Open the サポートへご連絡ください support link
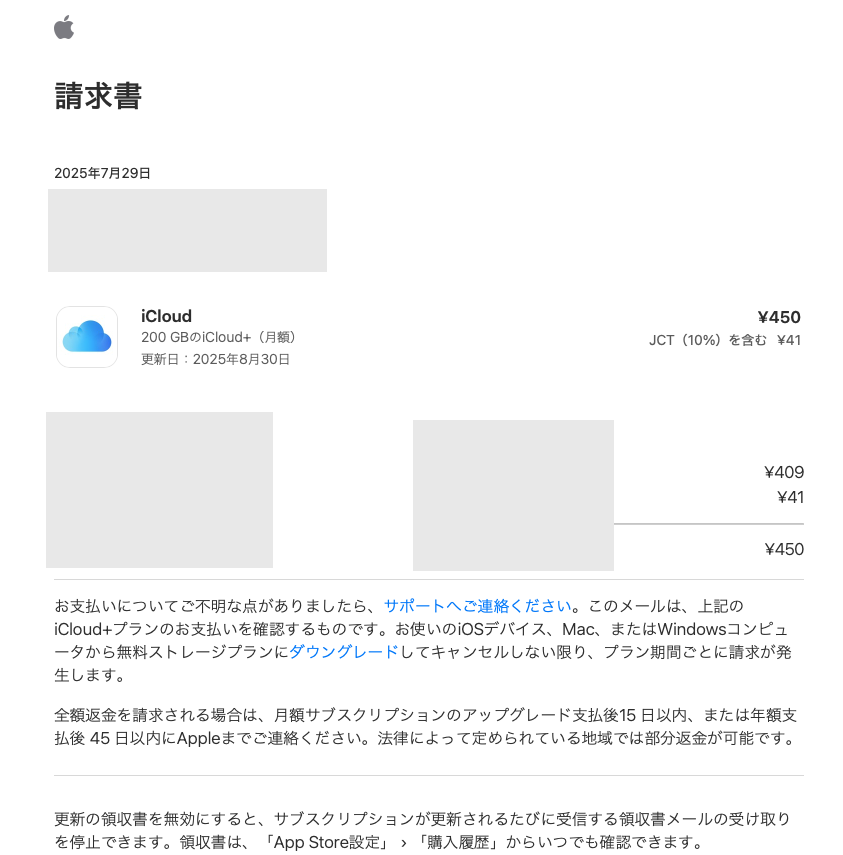Image resolution: width=843 pixels, height=855 pixels. click(477, 606)
